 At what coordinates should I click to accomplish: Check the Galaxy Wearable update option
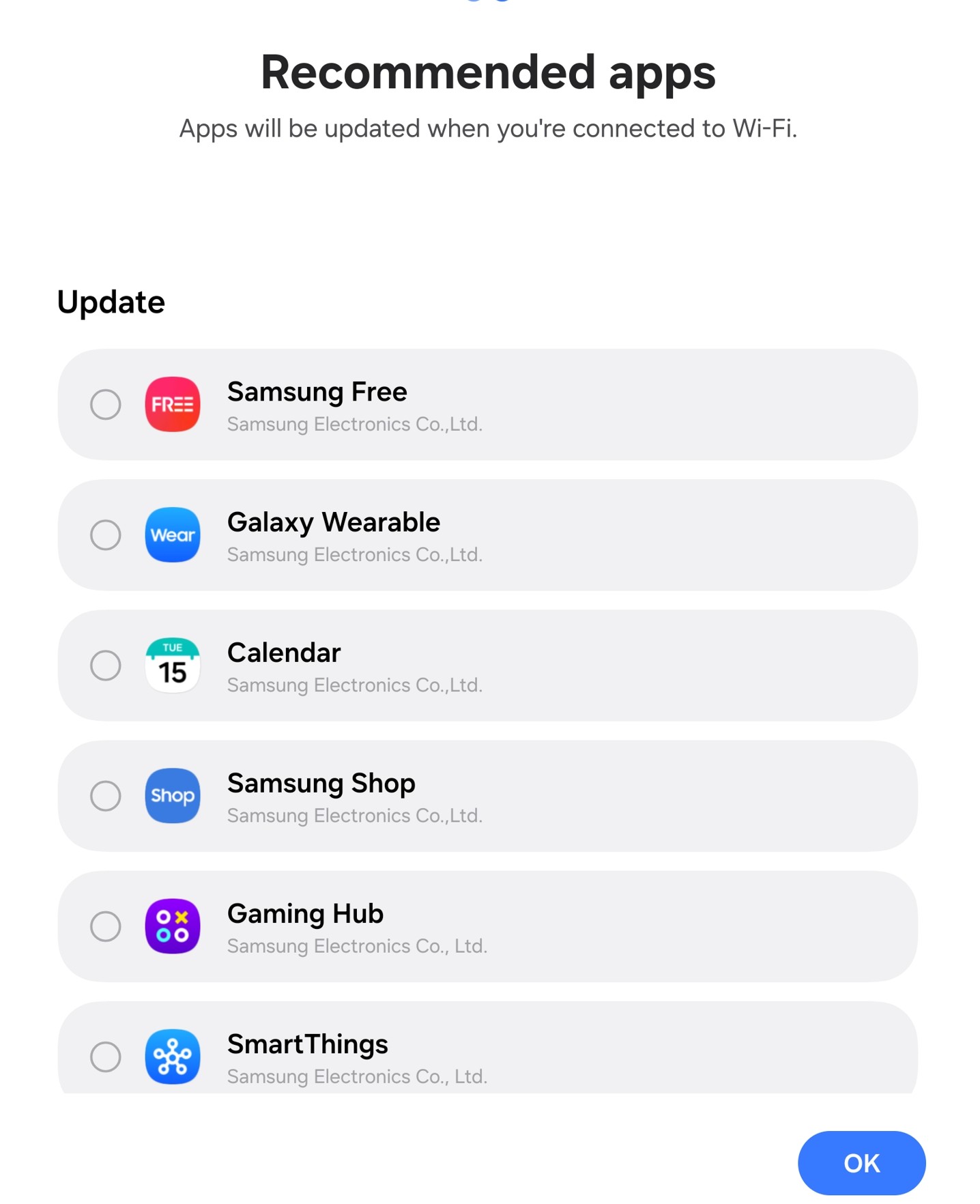[x=106, y=535]
